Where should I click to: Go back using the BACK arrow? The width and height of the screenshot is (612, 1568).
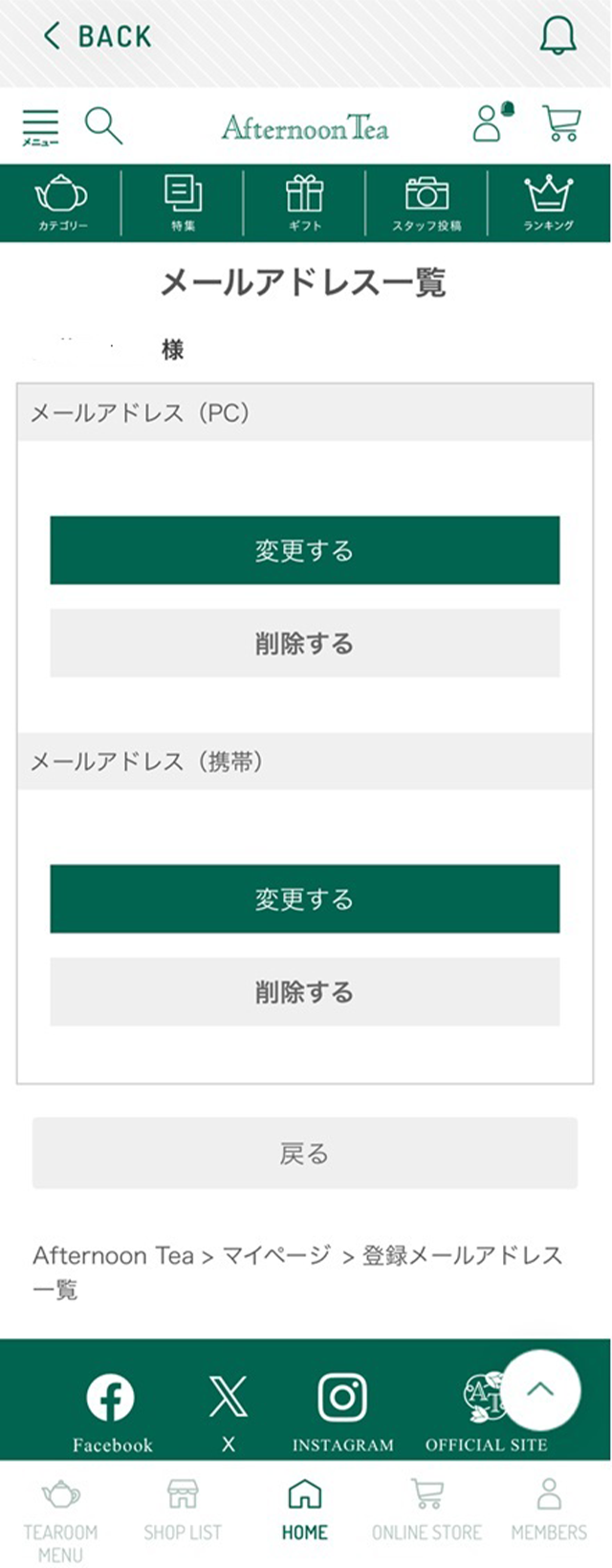point(96,36)
